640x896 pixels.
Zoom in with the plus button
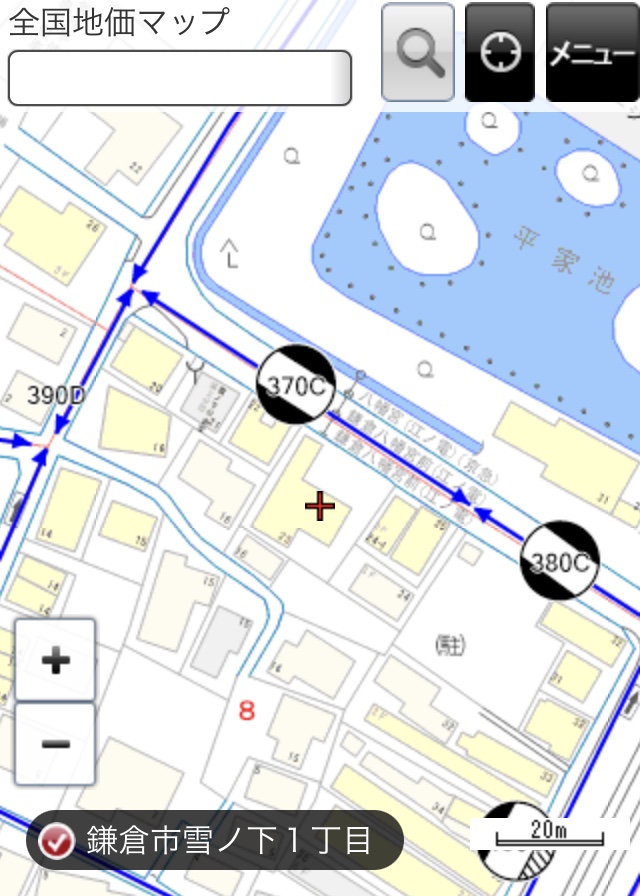(56, 660)
